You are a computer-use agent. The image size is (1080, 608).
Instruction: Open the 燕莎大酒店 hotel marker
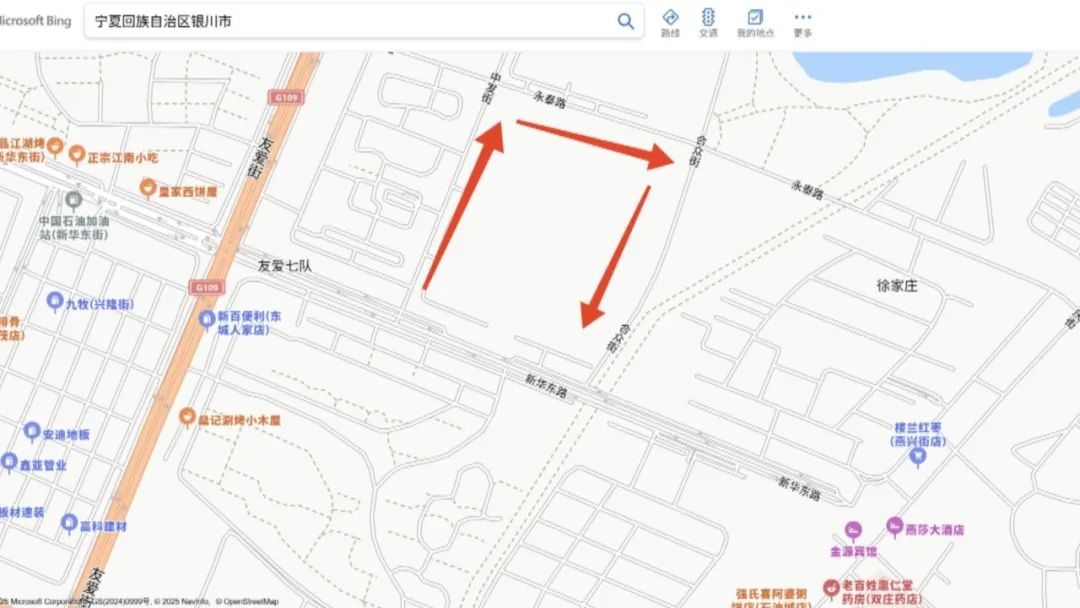(895, 527)
